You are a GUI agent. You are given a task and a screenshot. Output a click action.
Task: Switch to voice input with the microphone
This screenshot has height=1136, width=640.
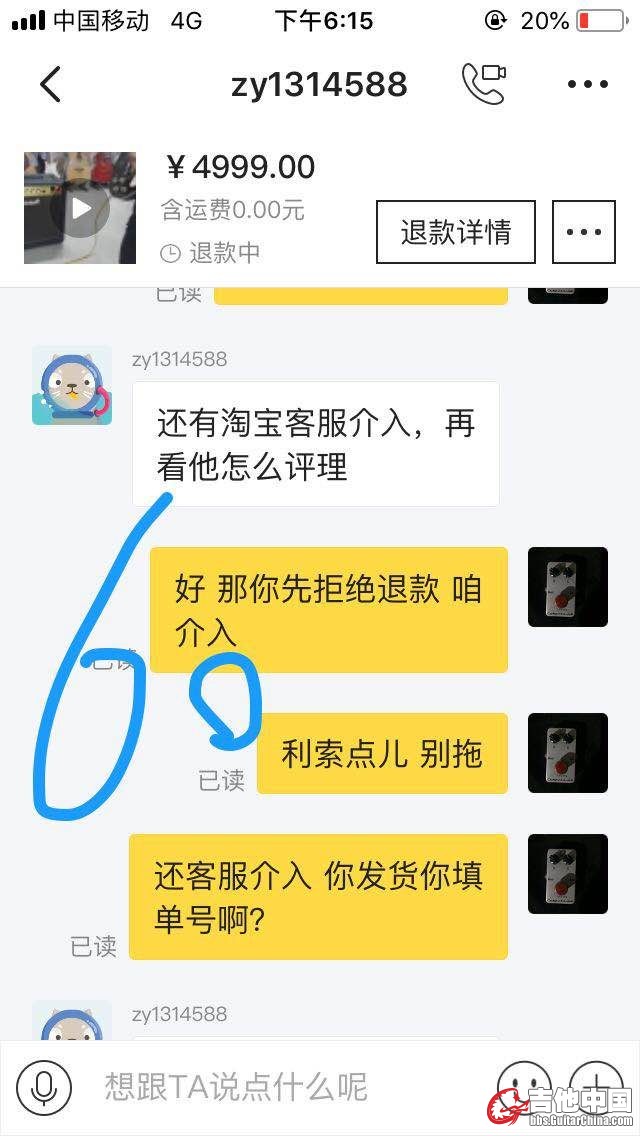point(44,1087)
